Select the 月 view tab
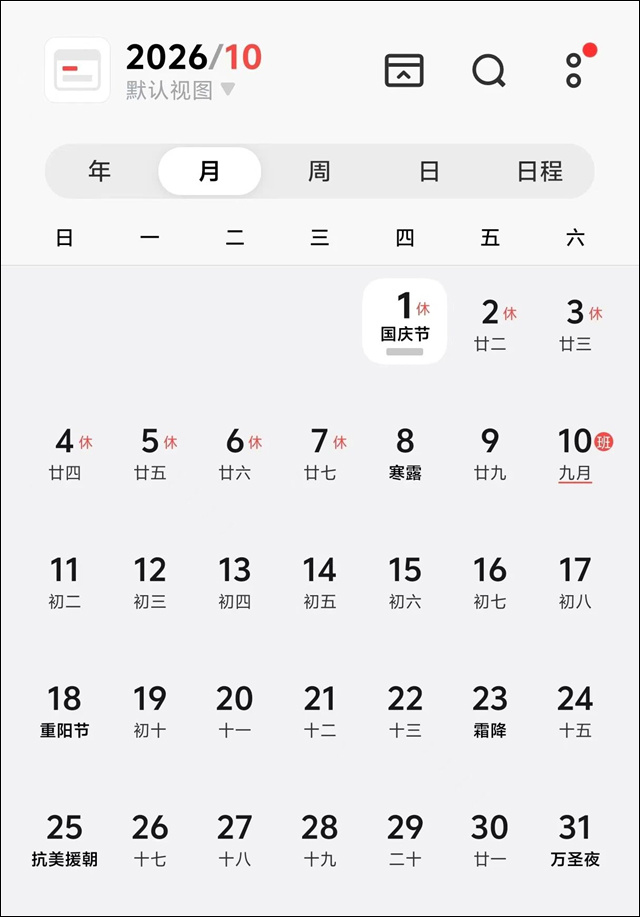 pos(210,171)
